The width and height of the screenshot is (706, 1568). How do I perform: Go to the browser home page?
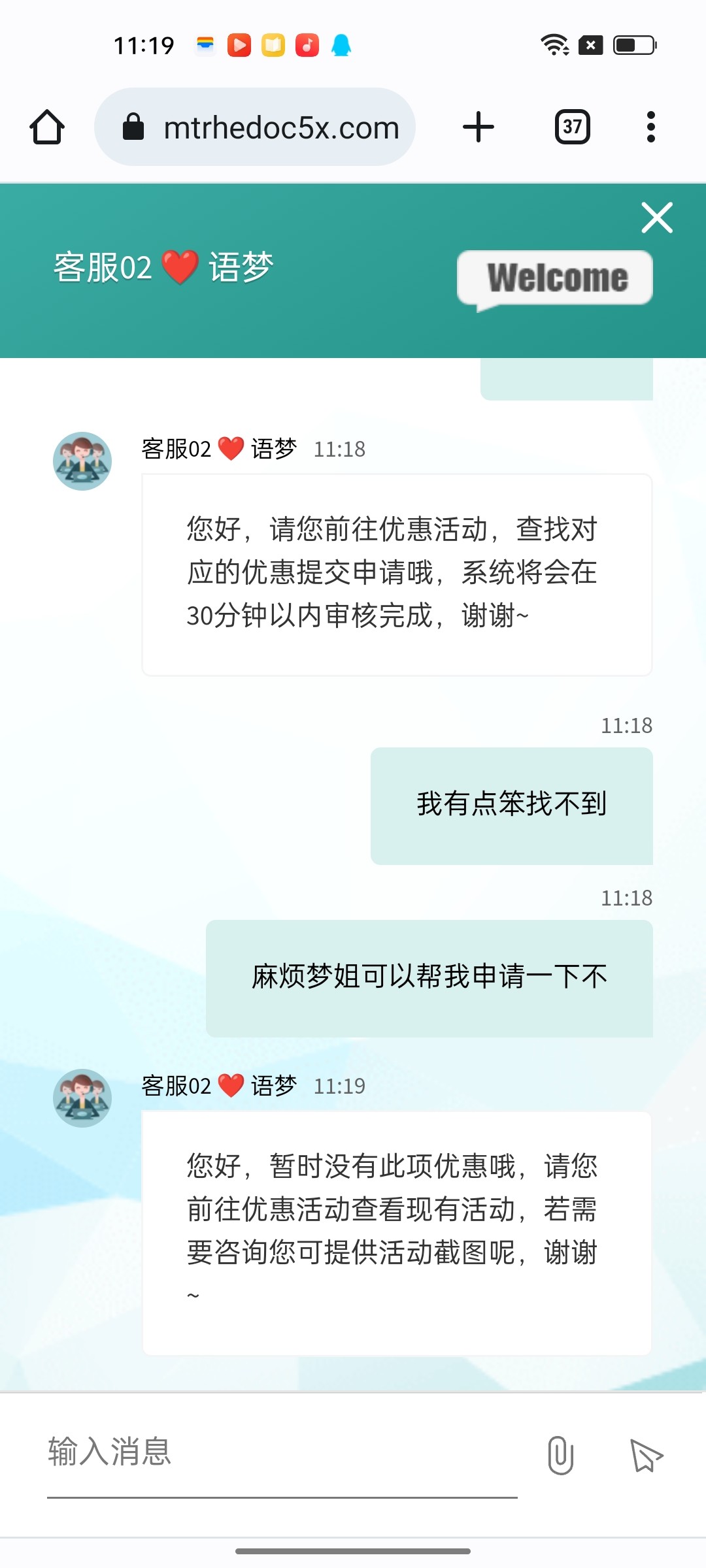[x=47, y=127]
